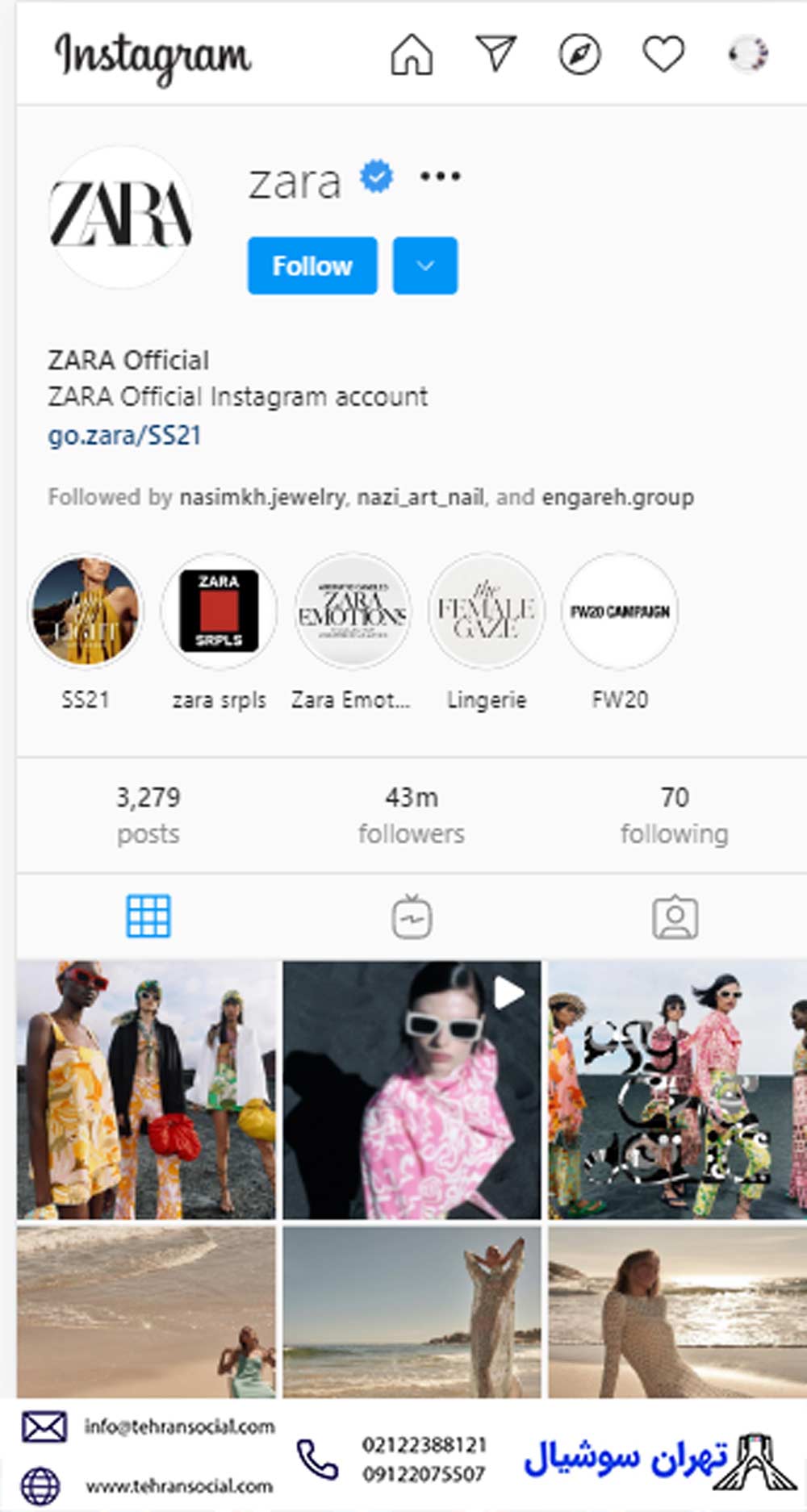Open the go.zara/SS21 link
This screenshot has width=807, height=1512.
click(x=124, y=436)
